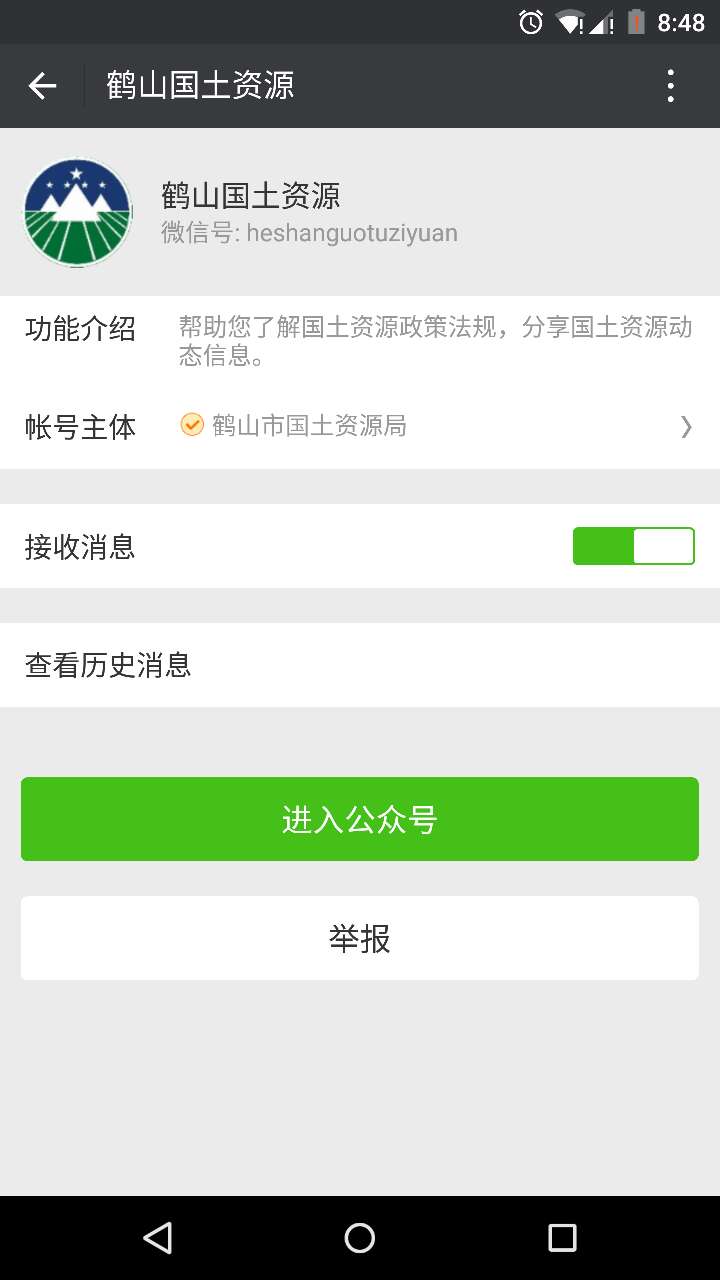This screenshot has width=720, height=1280.
Task: Open the 帐号主体 鹤山市国土资源局 row
Action: coord(360,427)
